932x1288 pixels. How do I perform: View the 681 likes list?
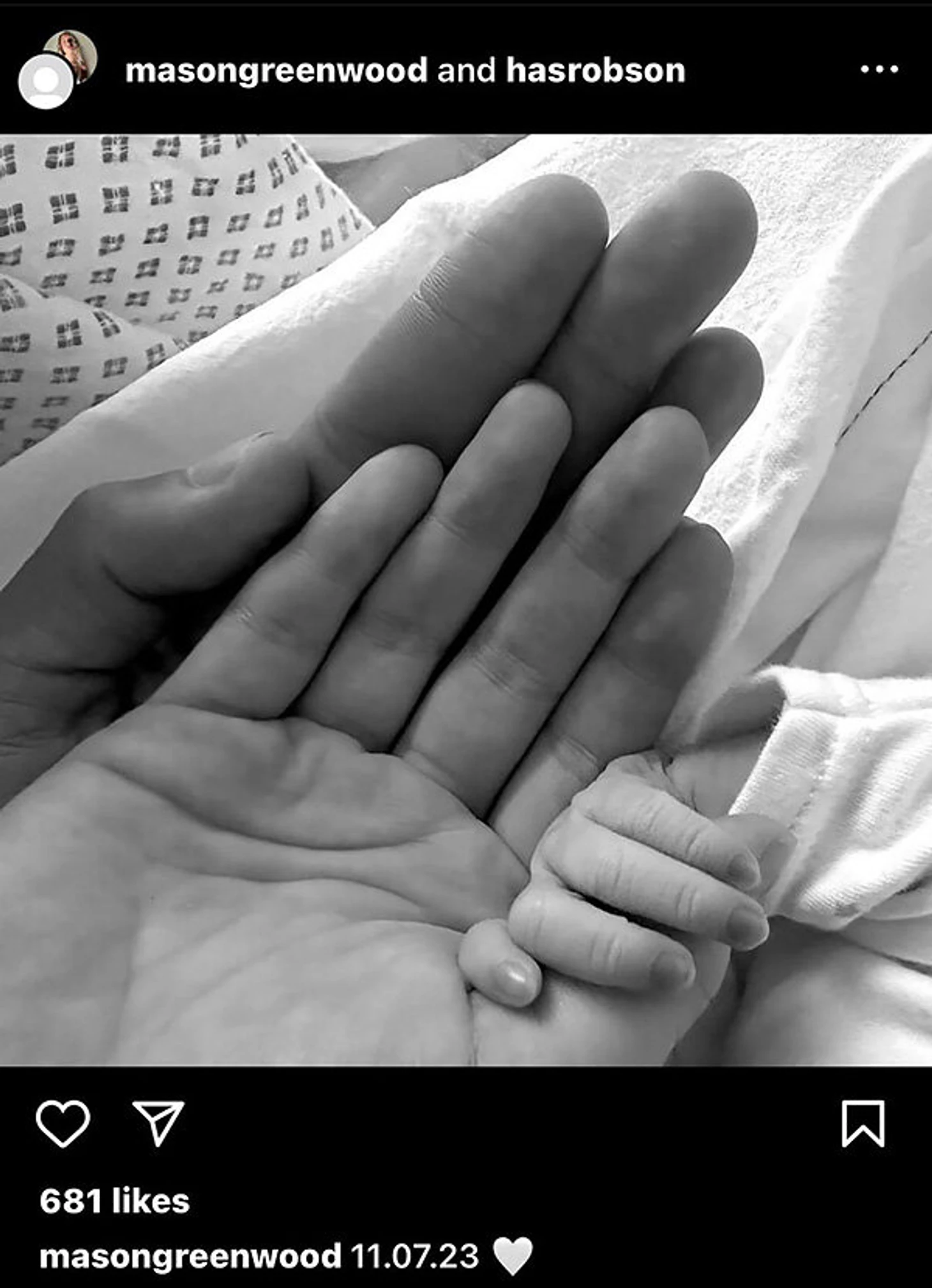pyautogui.click(x=114, y=1201)
